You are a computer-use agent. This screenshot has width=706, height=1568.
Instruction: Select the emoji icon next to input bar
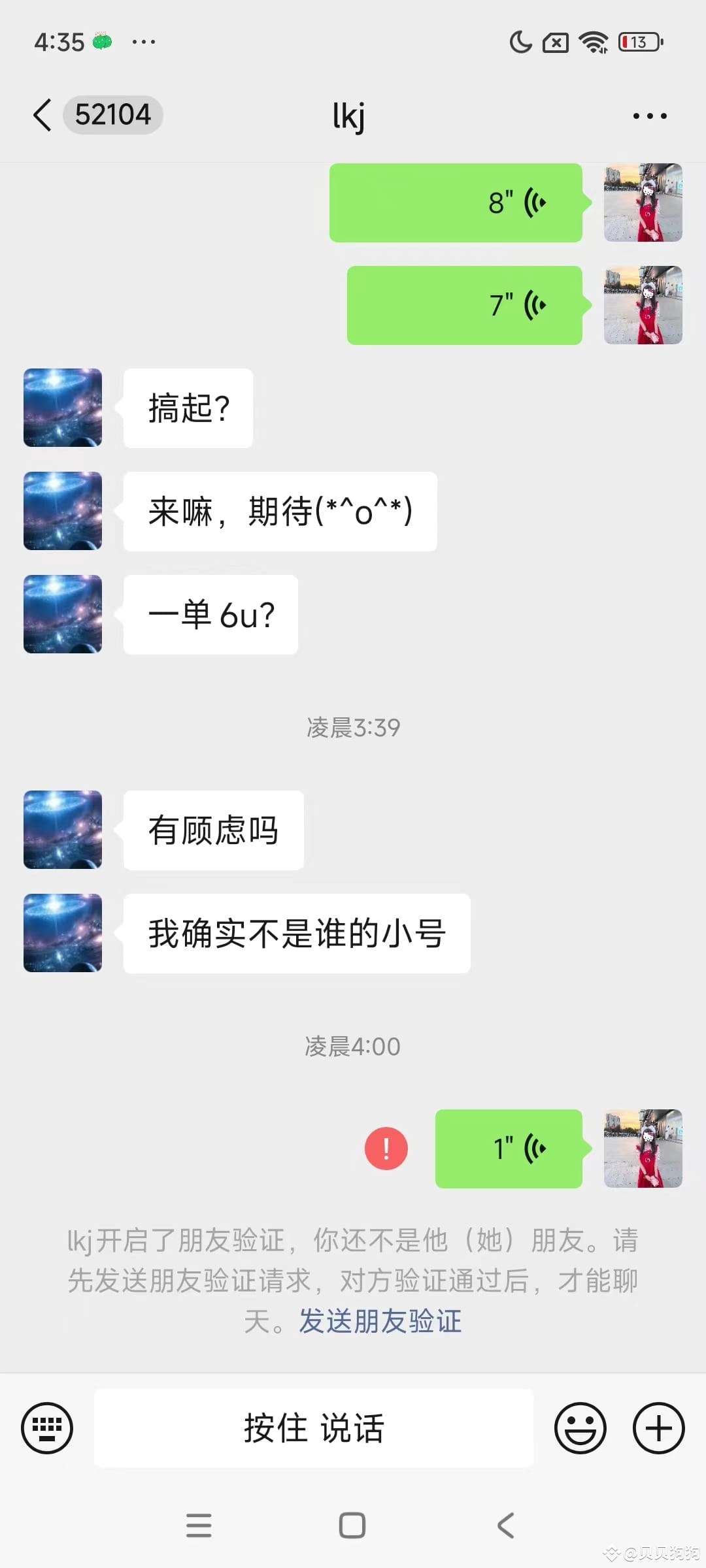580,1428
